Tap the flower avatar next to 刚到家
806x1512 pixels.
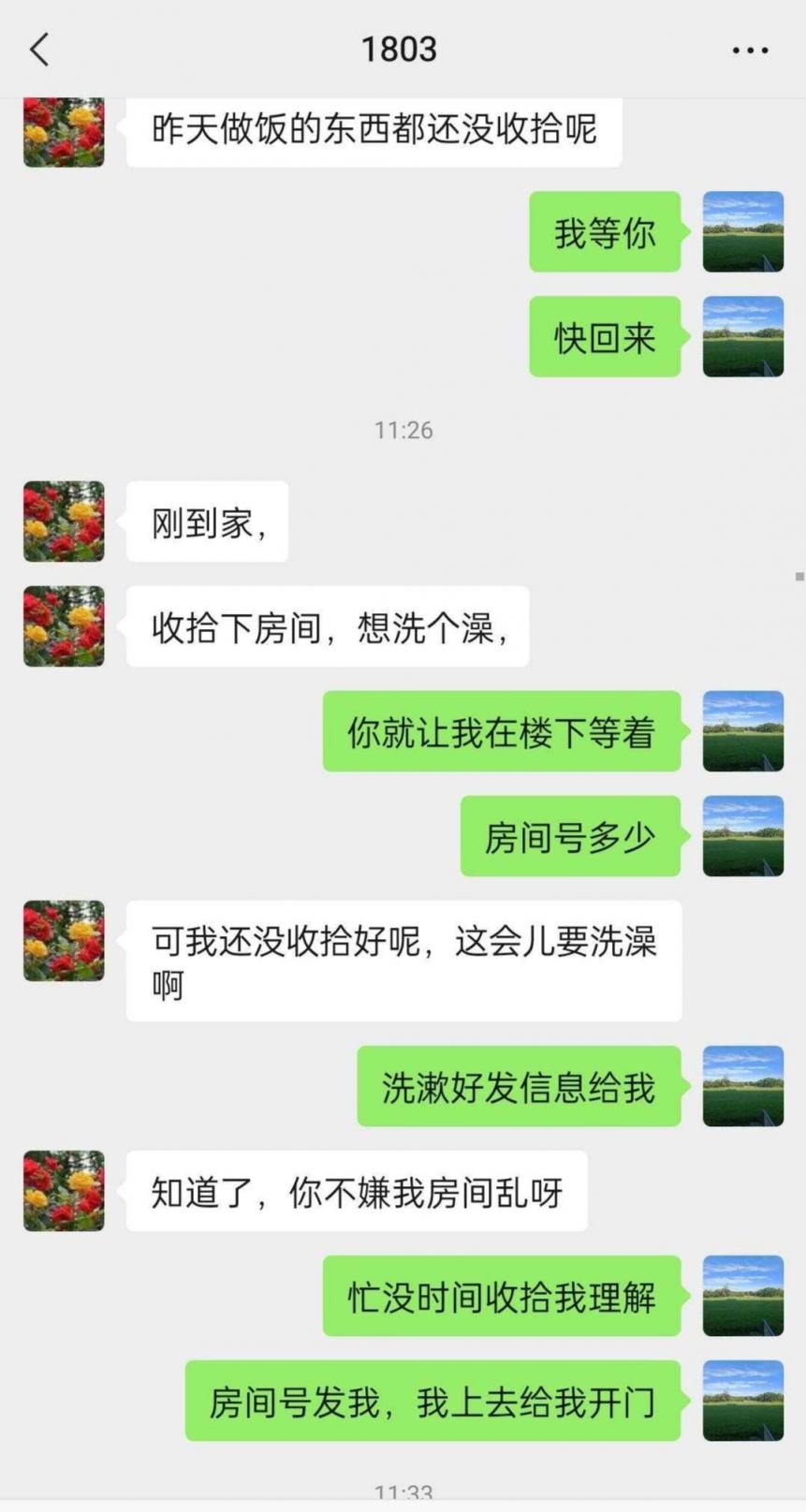pos(63,521)
